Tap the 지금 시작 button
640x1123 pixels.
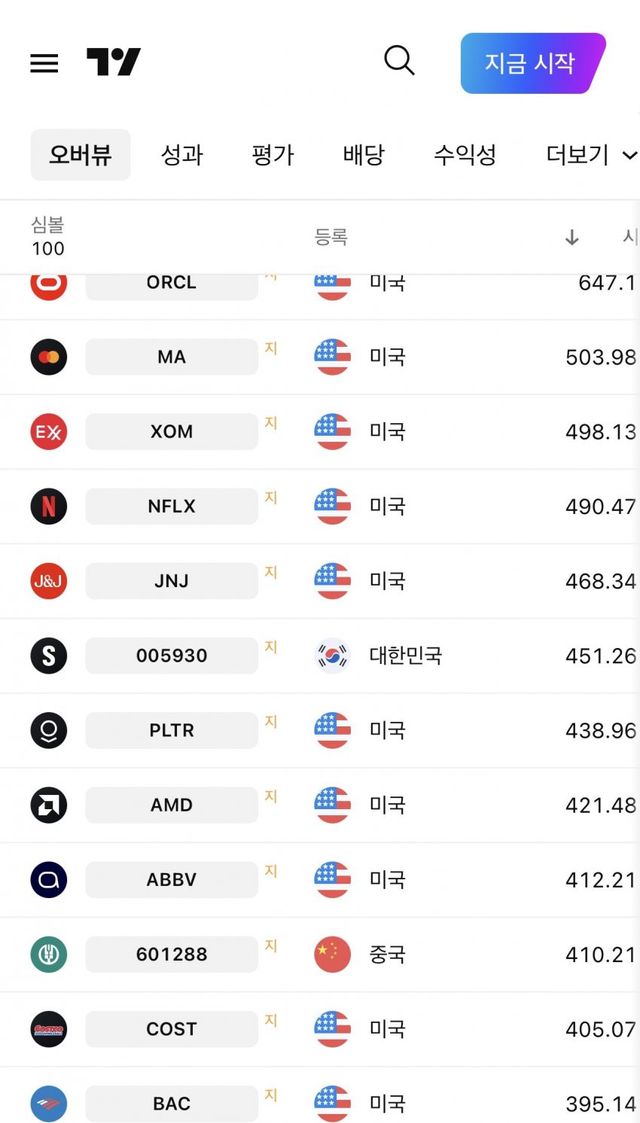[x=531, y=63]
